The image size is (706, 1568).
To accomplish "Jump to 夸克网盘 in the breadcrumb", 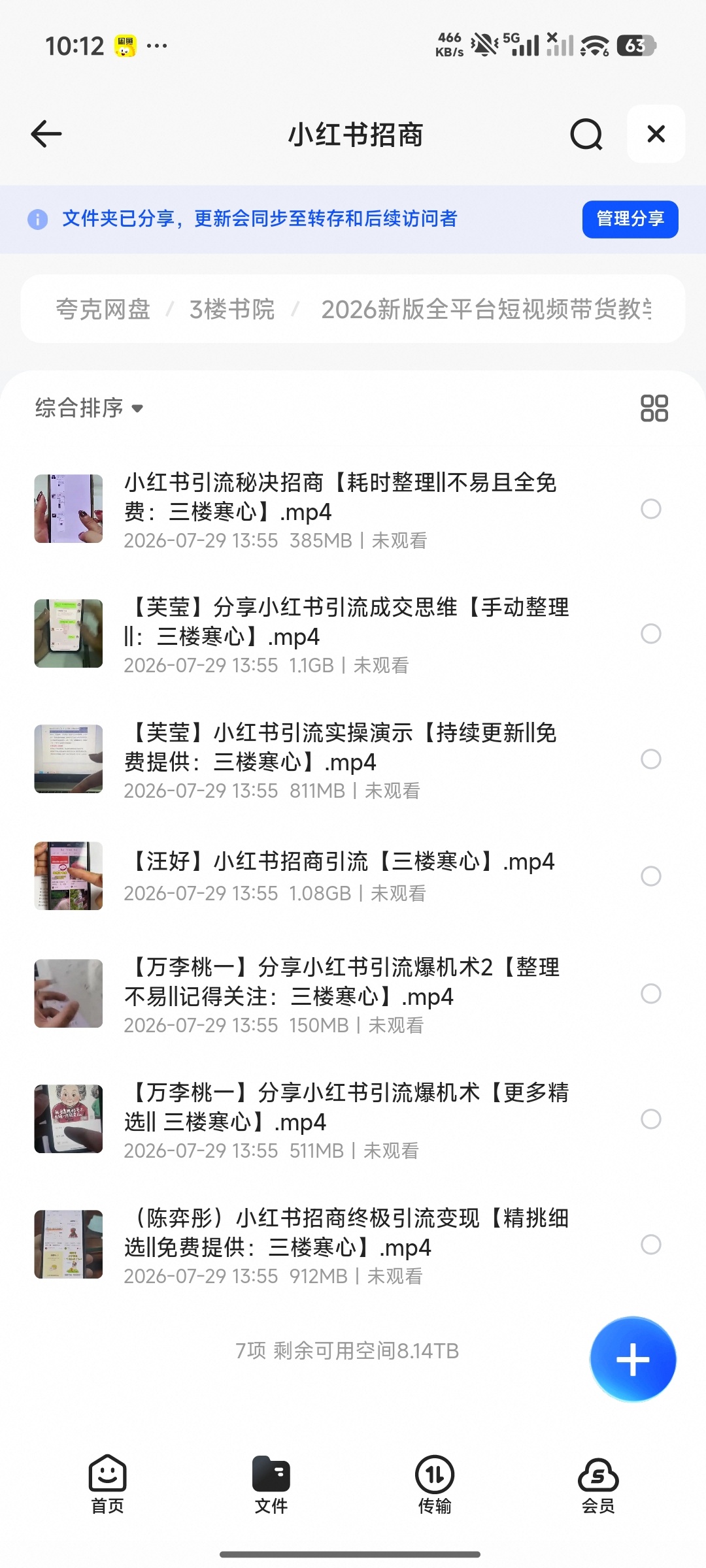I will [x=103, y=309].
